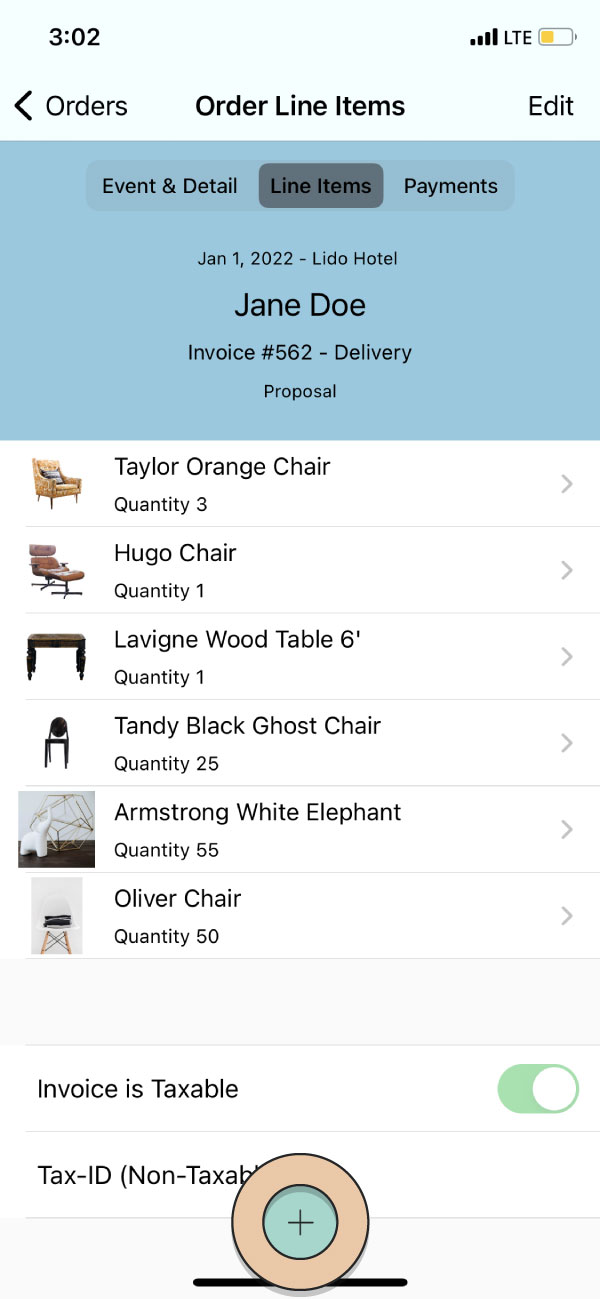Open the Taylor Orange Chair line item

pyautogui.click(x=300, y=484)
